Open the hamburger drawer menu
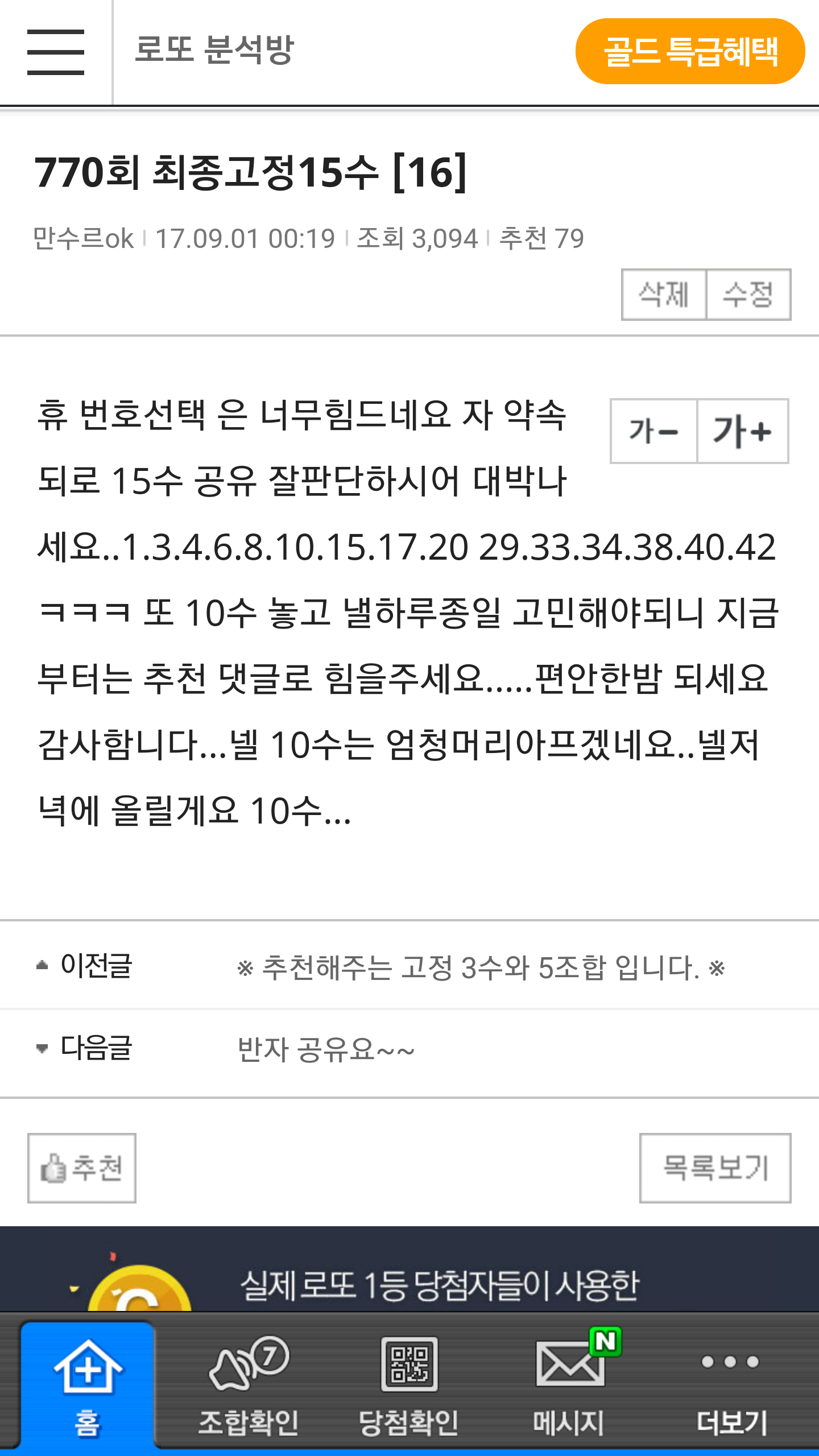This screenshot has height=1456, width=819. pyautogui.click(x=56, y=52)
